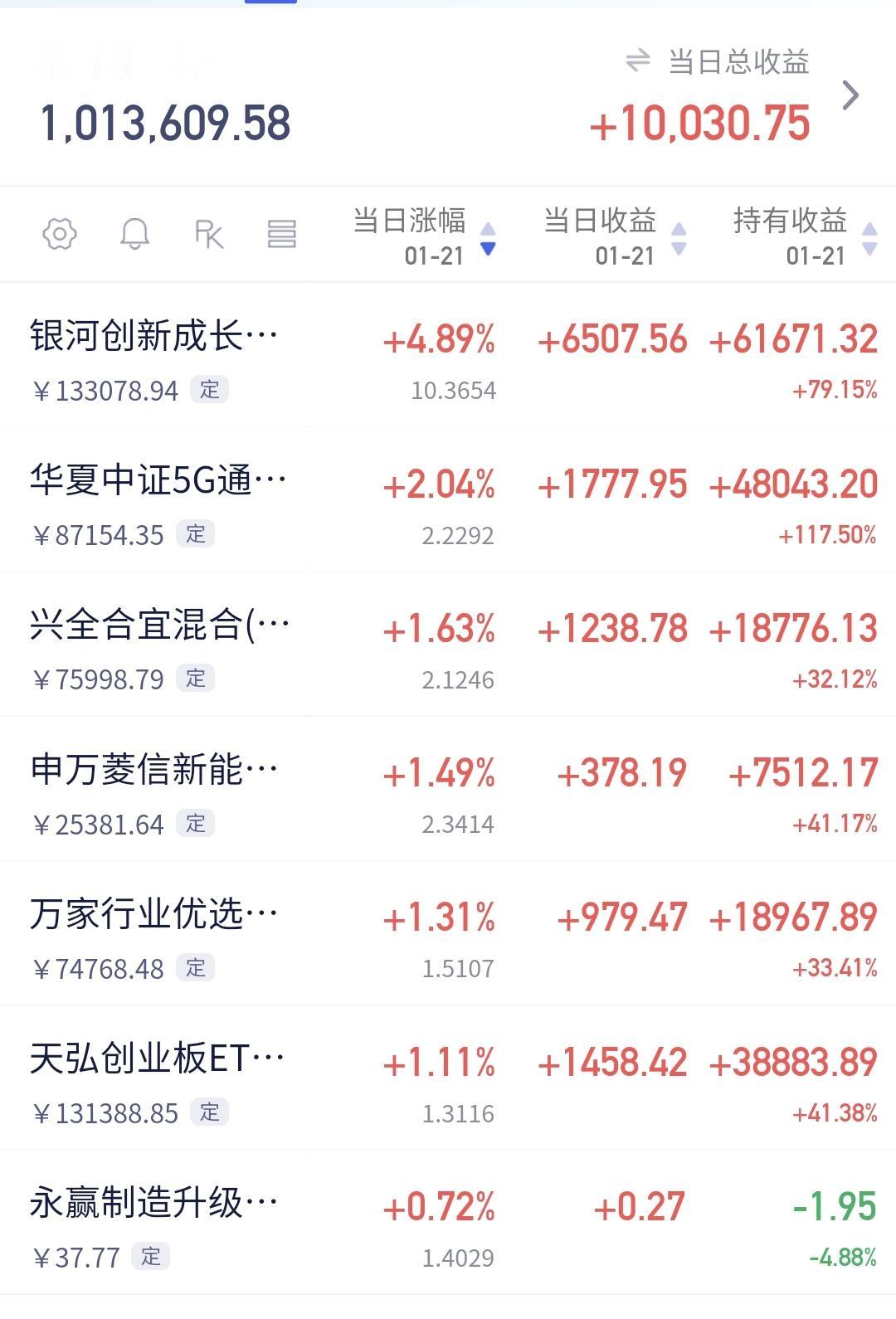Open the settings gear icon
Viewport: 896px width, 1319px height.
tap(60, 234)
